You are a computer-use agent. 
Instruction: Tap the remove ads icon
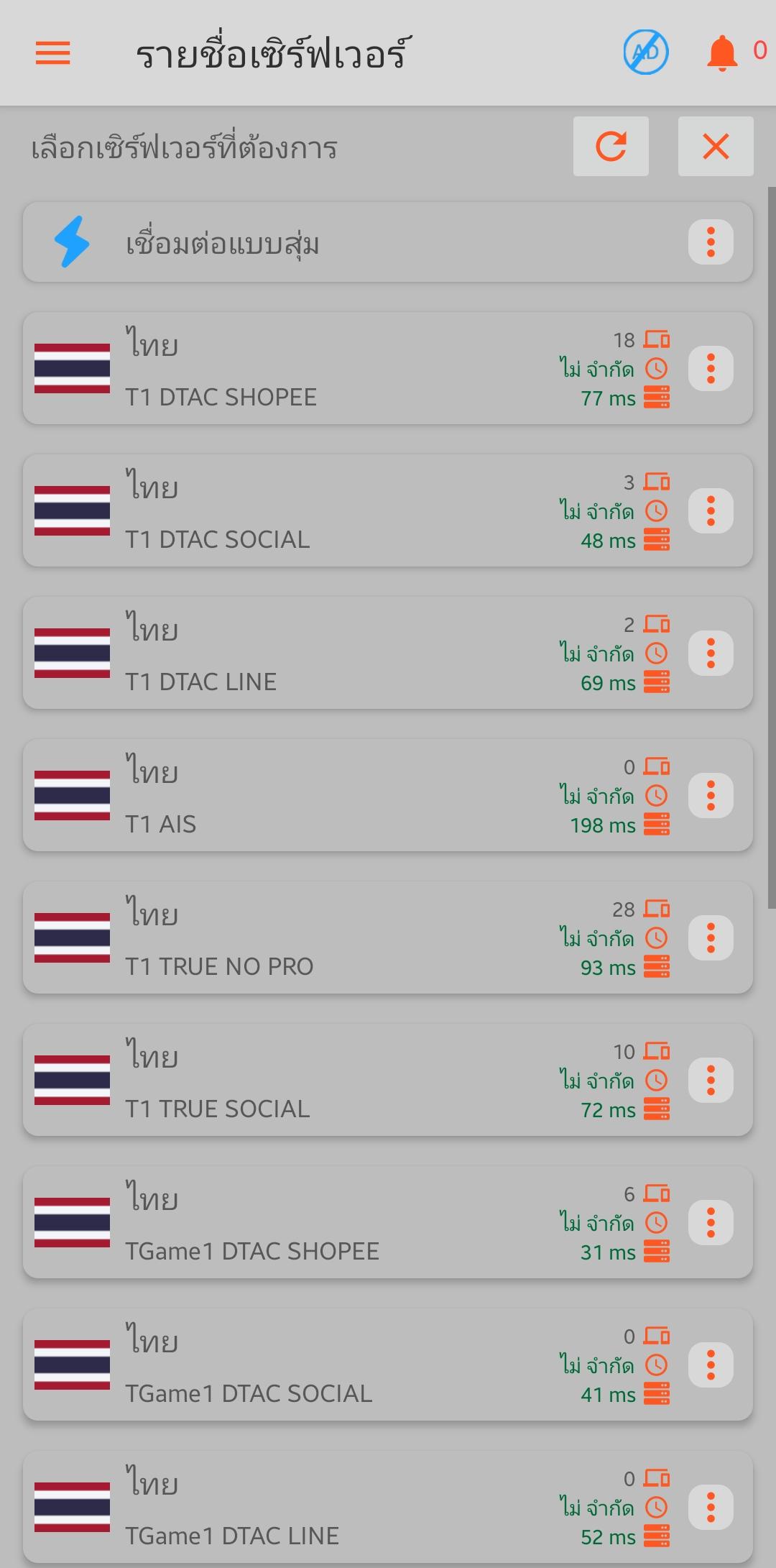coord(646,52)
